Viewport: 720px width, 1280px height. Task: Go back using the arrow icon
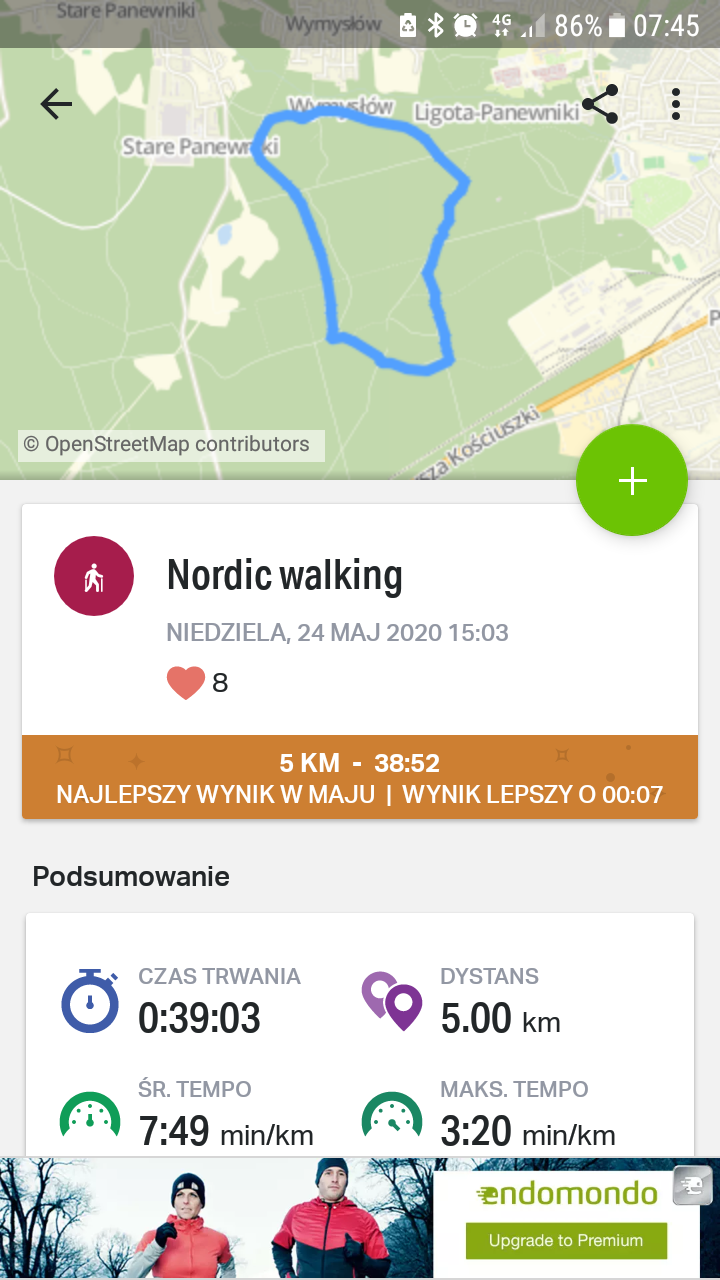coord(56,104)
